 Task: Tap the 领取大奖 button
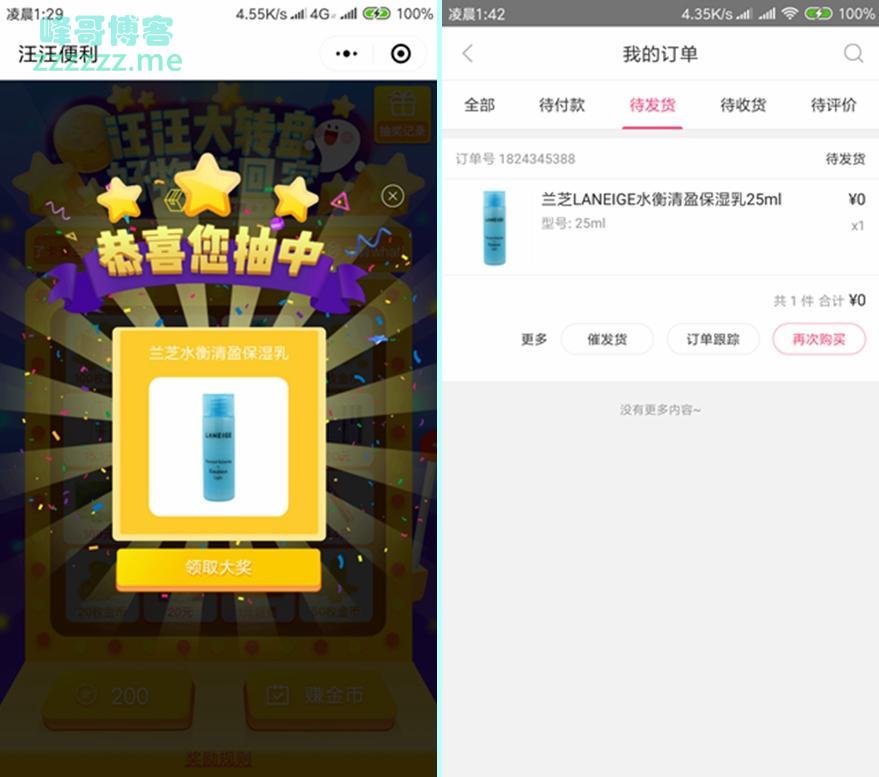pos(218,568)
